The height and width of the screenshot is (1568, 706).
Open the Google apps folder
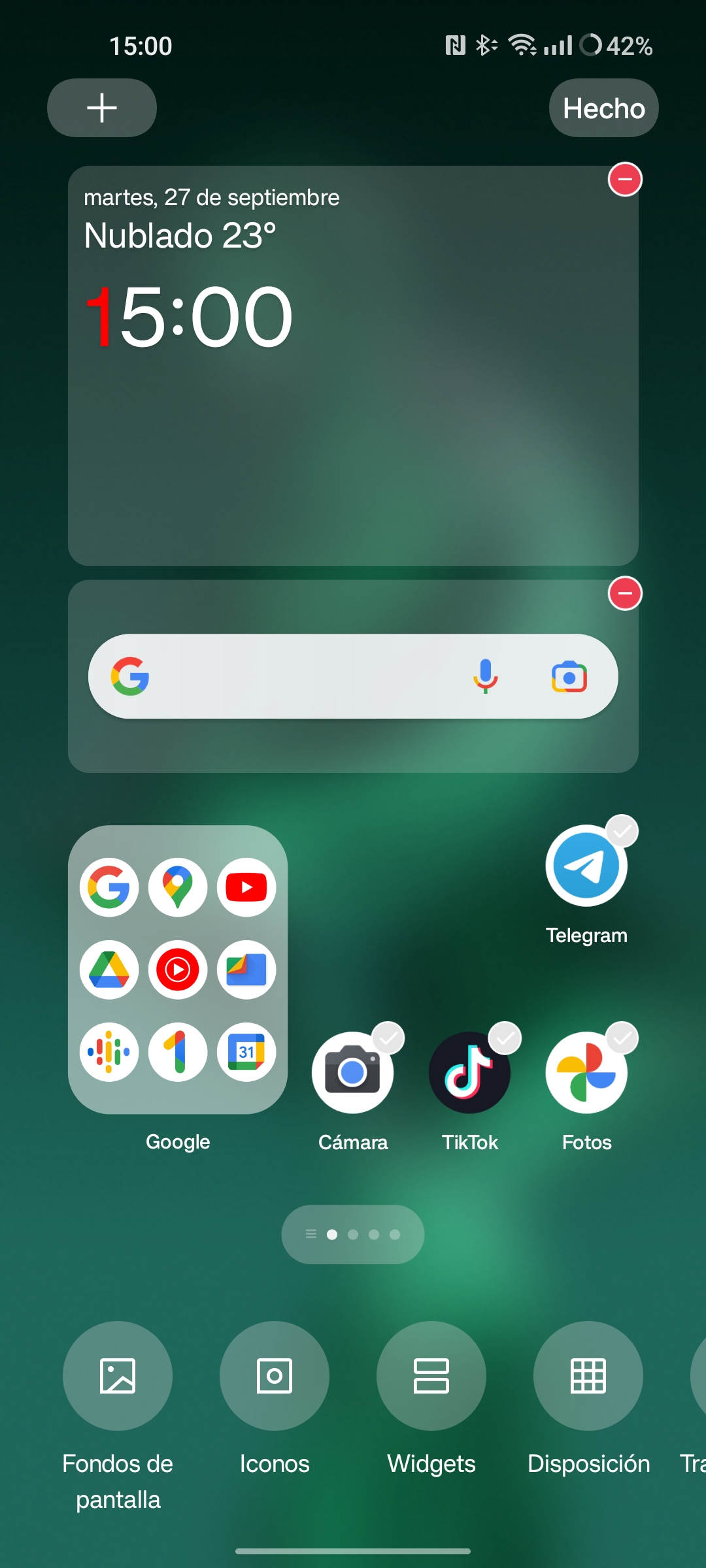pyautogui.click(x=178, y=970)
